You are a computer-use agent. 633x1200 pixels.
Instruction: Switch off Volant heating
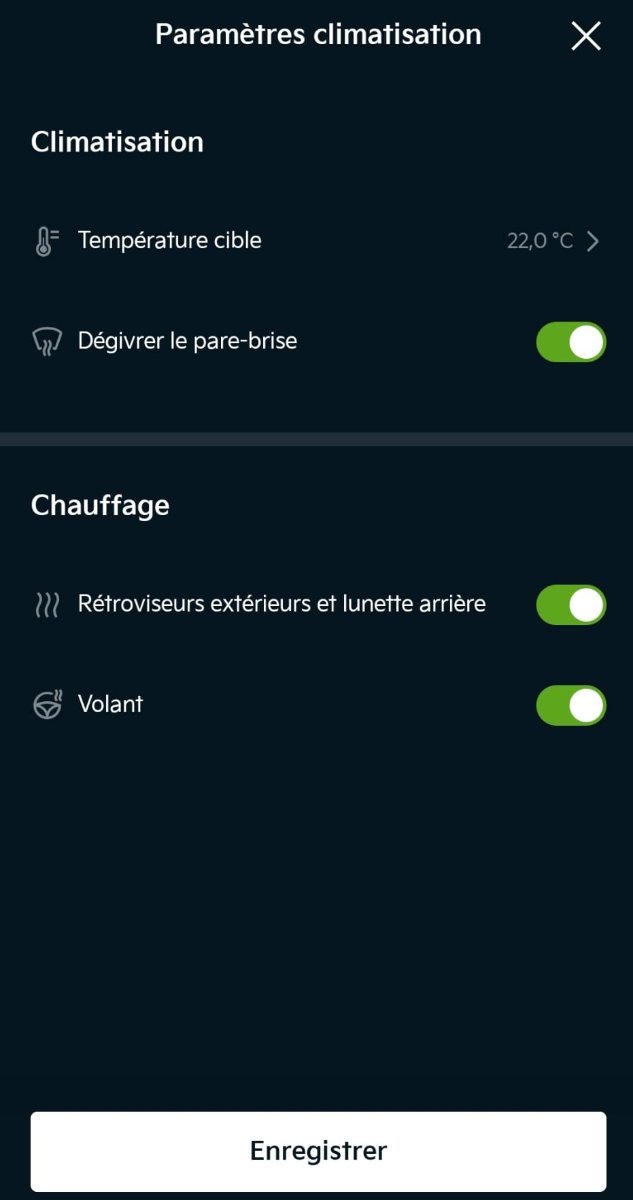tap(571, 705)
